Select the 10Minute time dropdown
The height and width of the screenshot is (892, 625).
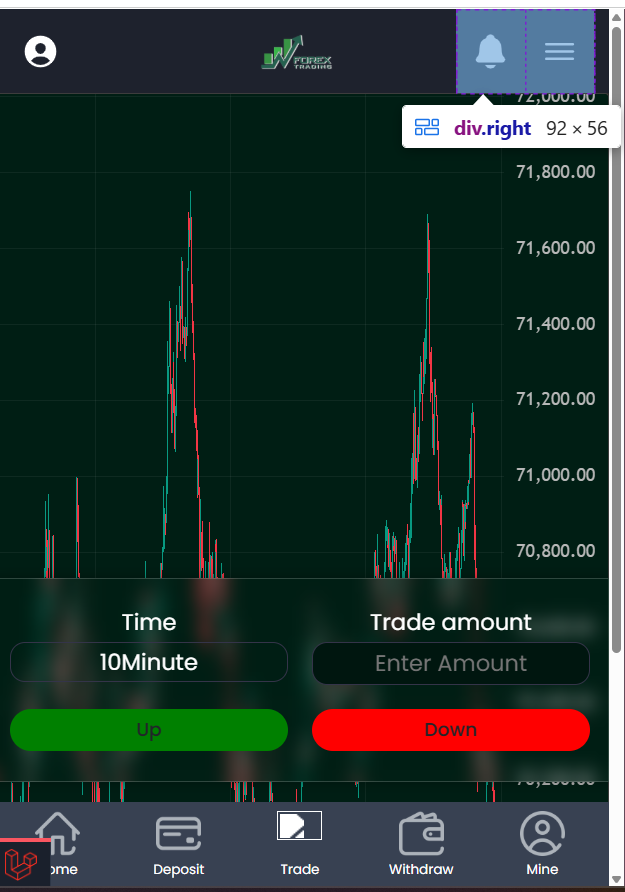[149, 662]
